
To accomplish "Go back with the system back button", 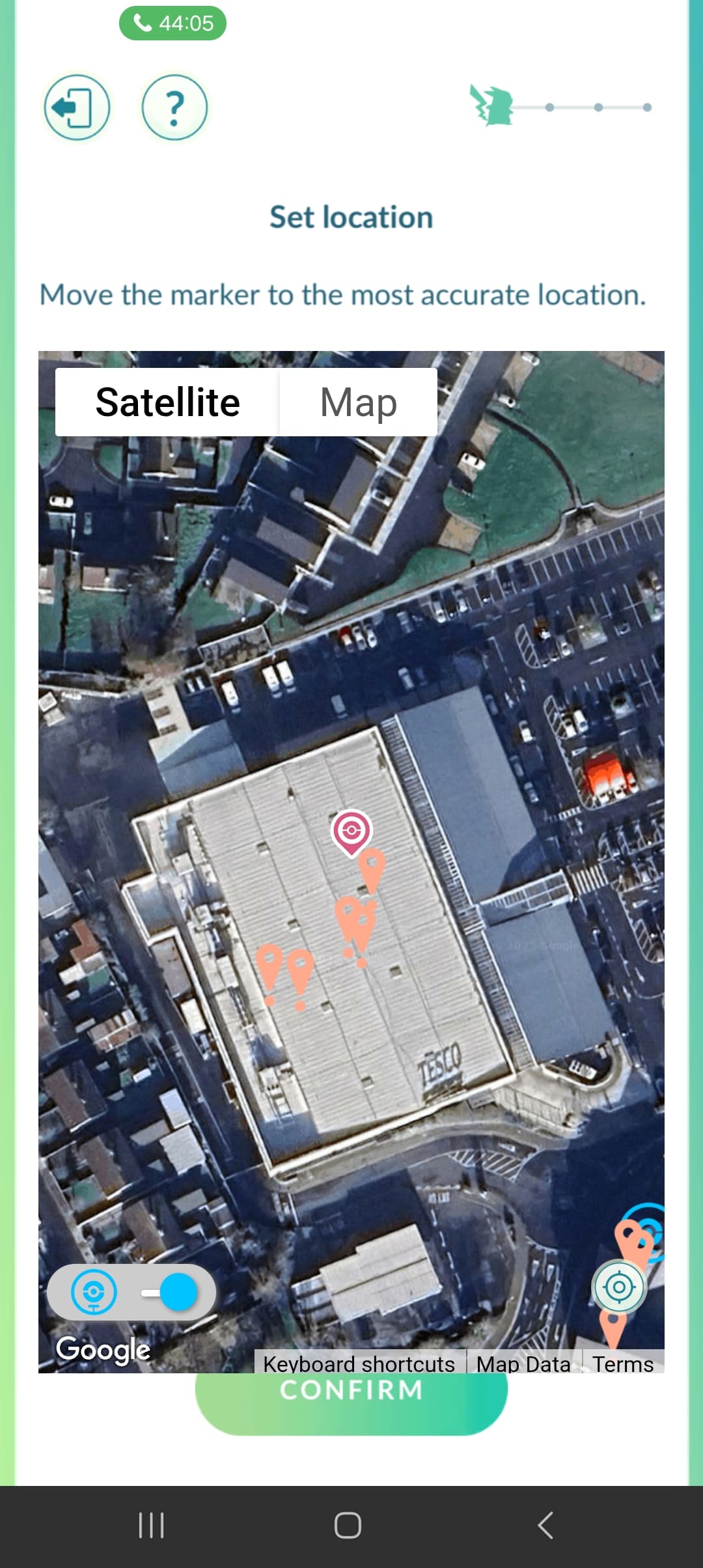I will (x=545, y=1525).
